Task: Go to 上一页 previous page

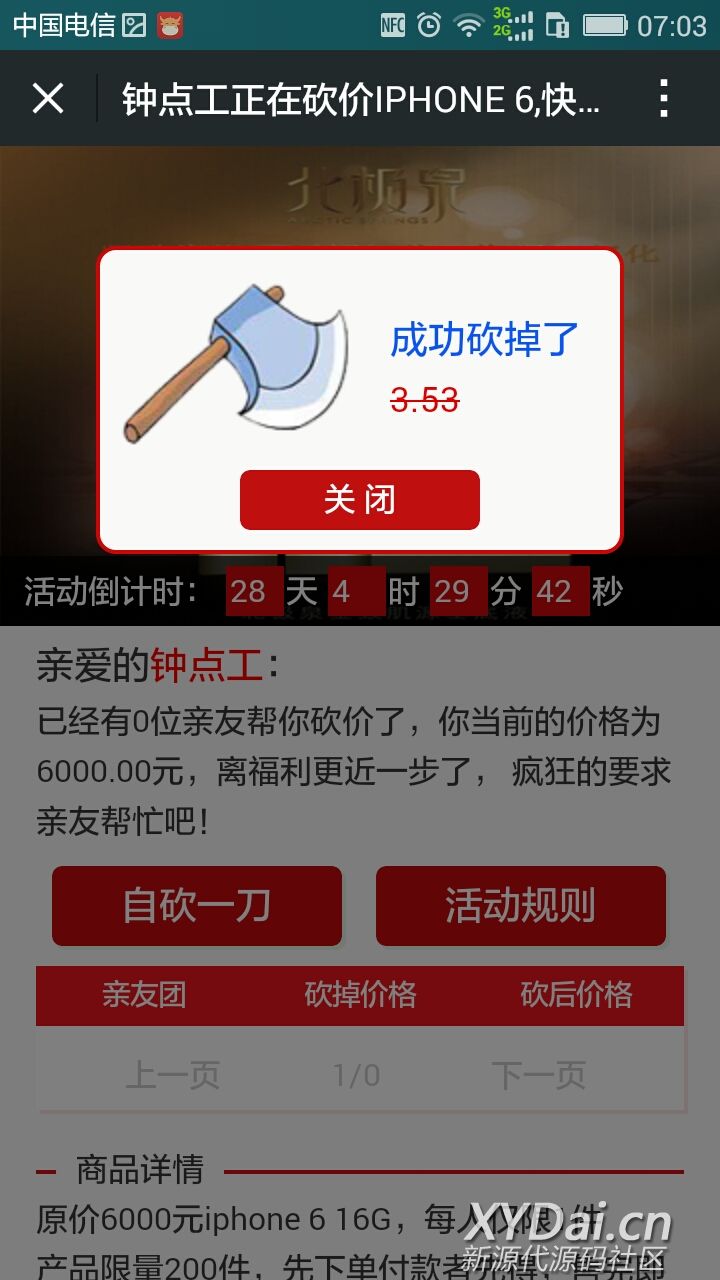Action: [172, 1076]
